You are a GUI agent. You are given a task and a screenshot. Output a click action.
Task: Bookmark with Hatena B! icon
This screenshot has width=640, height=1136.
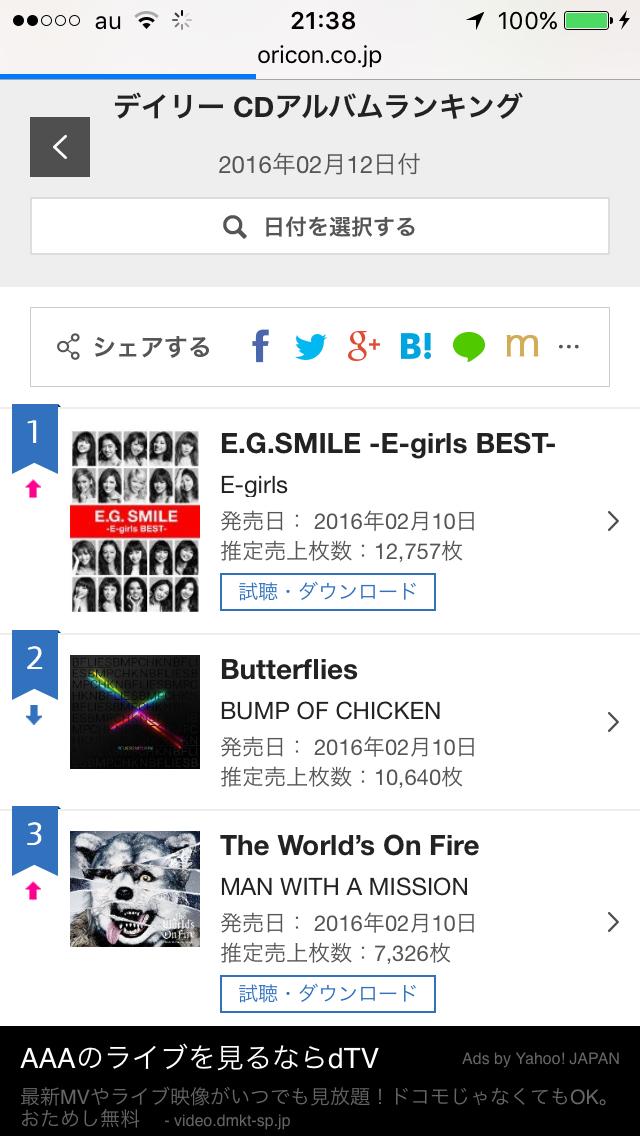pos(416,347)
